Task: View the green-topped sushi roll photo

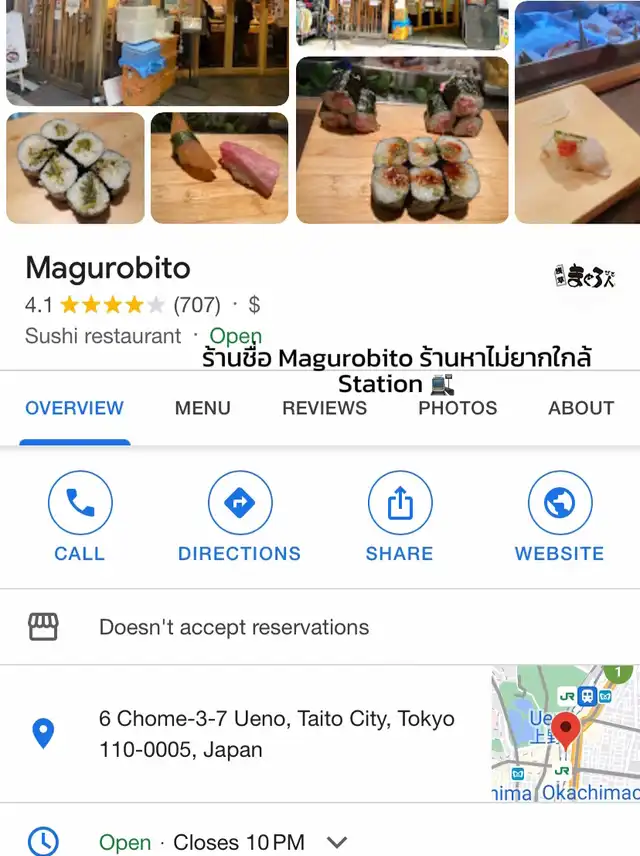Action: (75, 167)
